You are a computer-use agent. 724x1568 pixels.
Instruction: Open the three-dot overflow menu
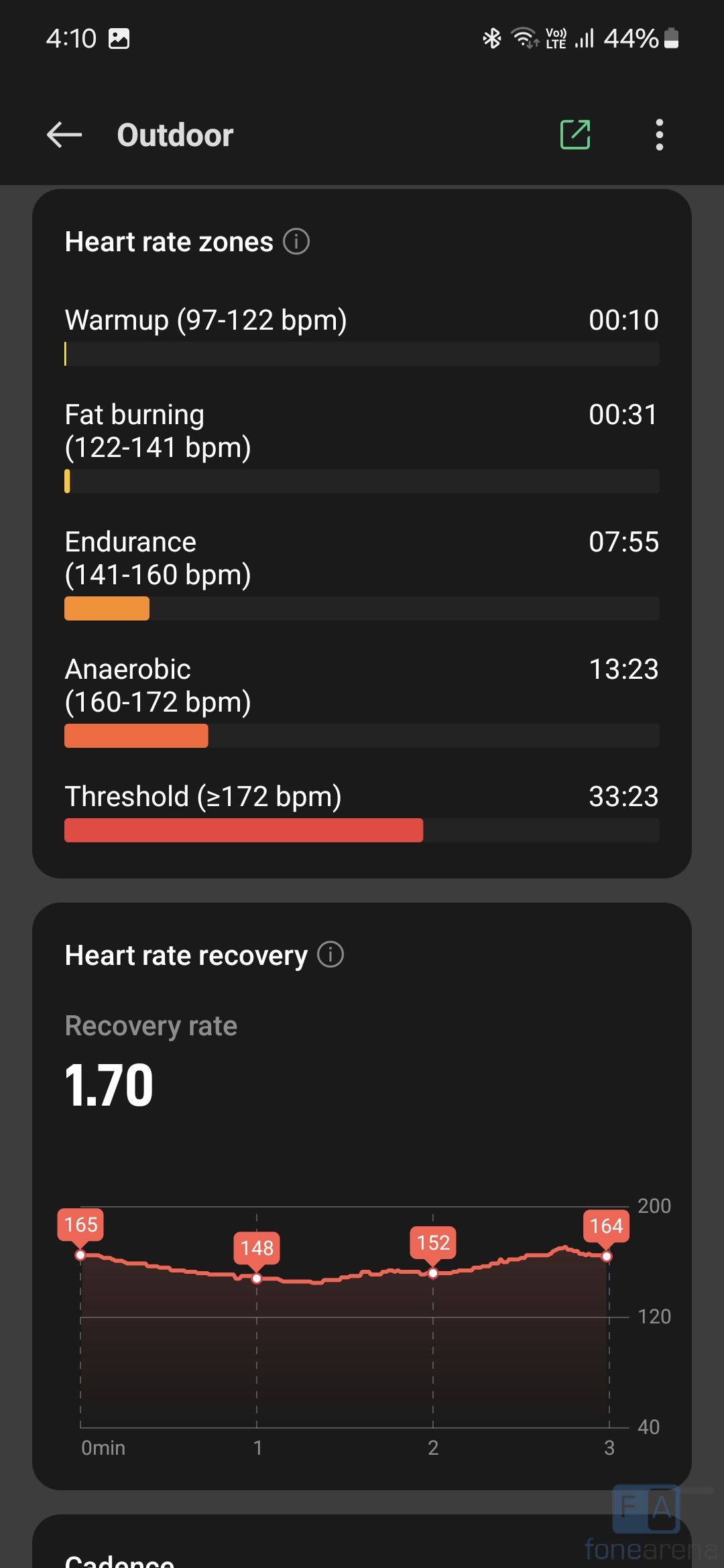(660, 135)
